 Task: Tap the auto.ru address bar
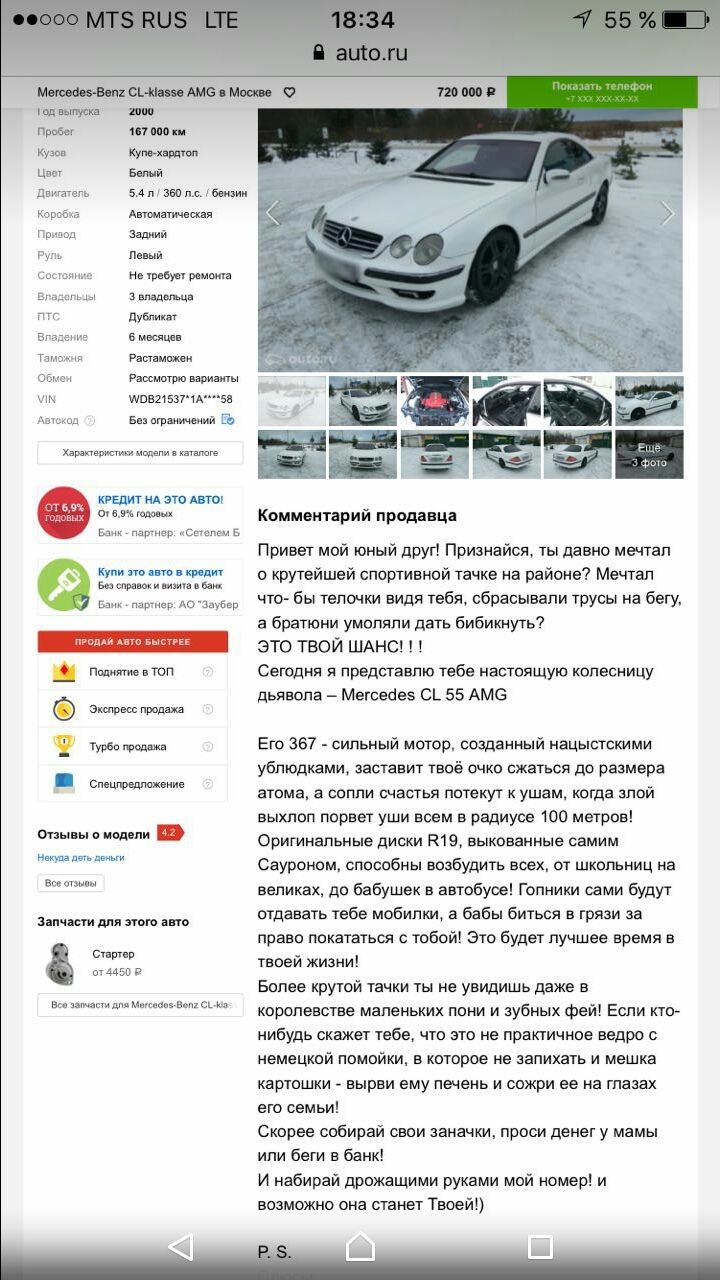click(360, 53)
